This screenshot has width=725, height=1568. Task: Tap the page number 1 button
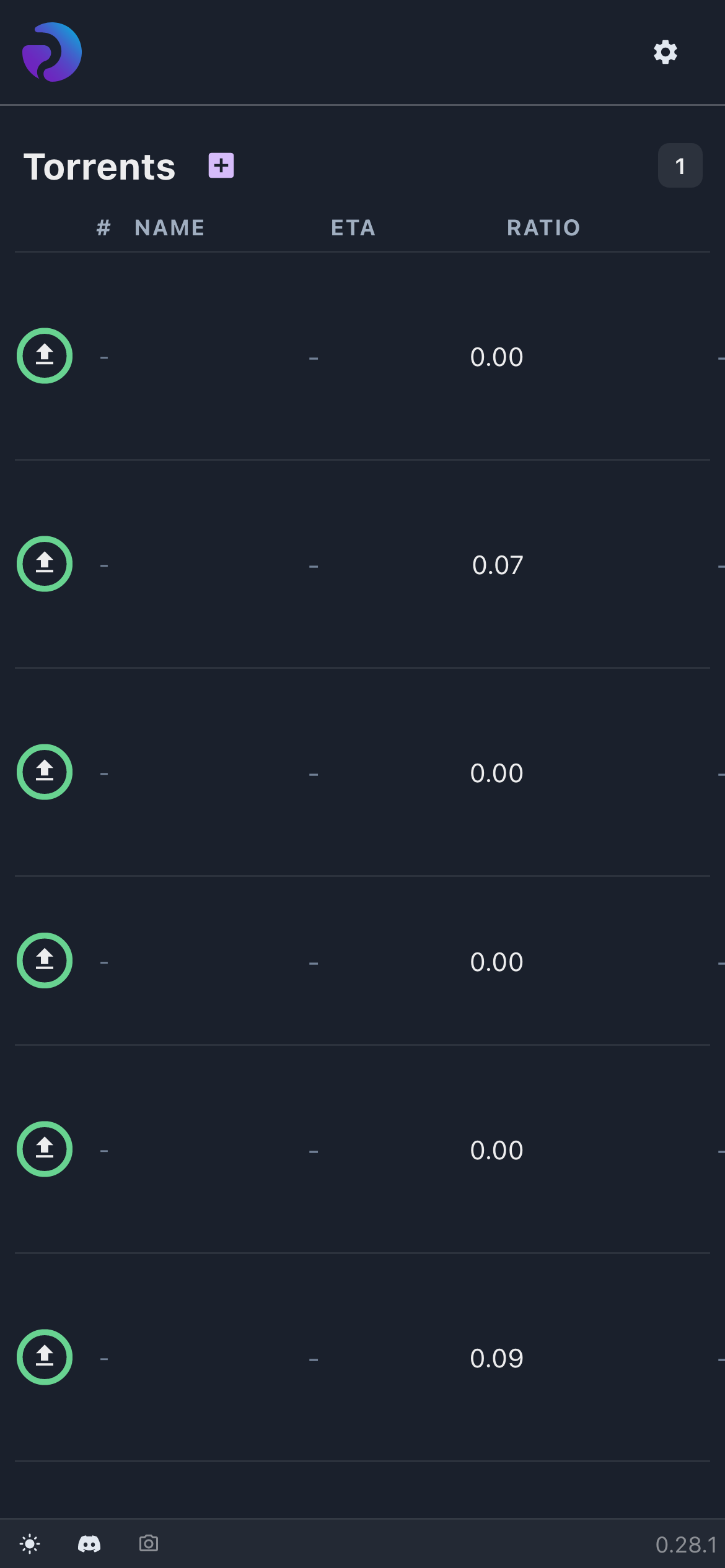(x=680, y=165)
